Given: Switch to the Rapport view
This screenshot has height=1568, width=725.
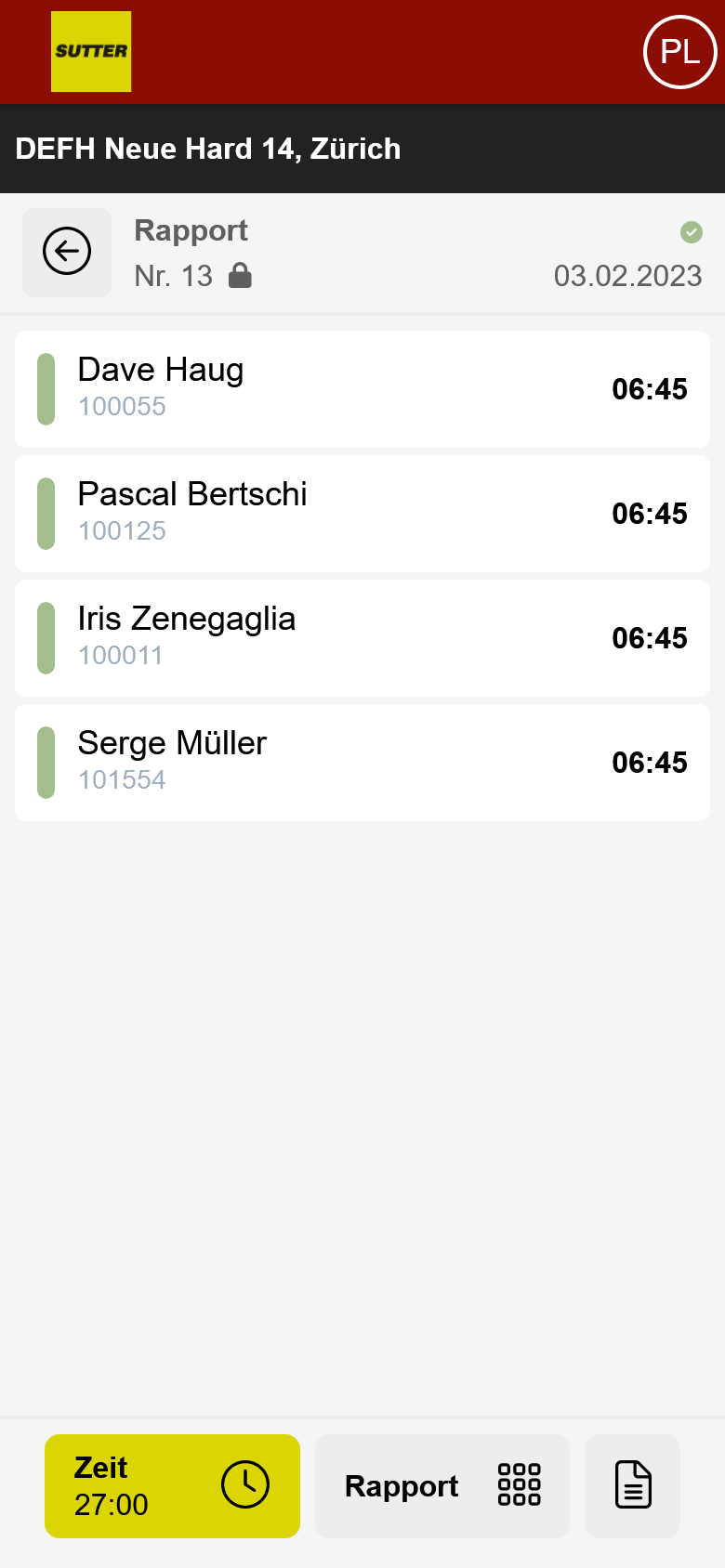Looking at the screenshot, I should click(402, 1485).
